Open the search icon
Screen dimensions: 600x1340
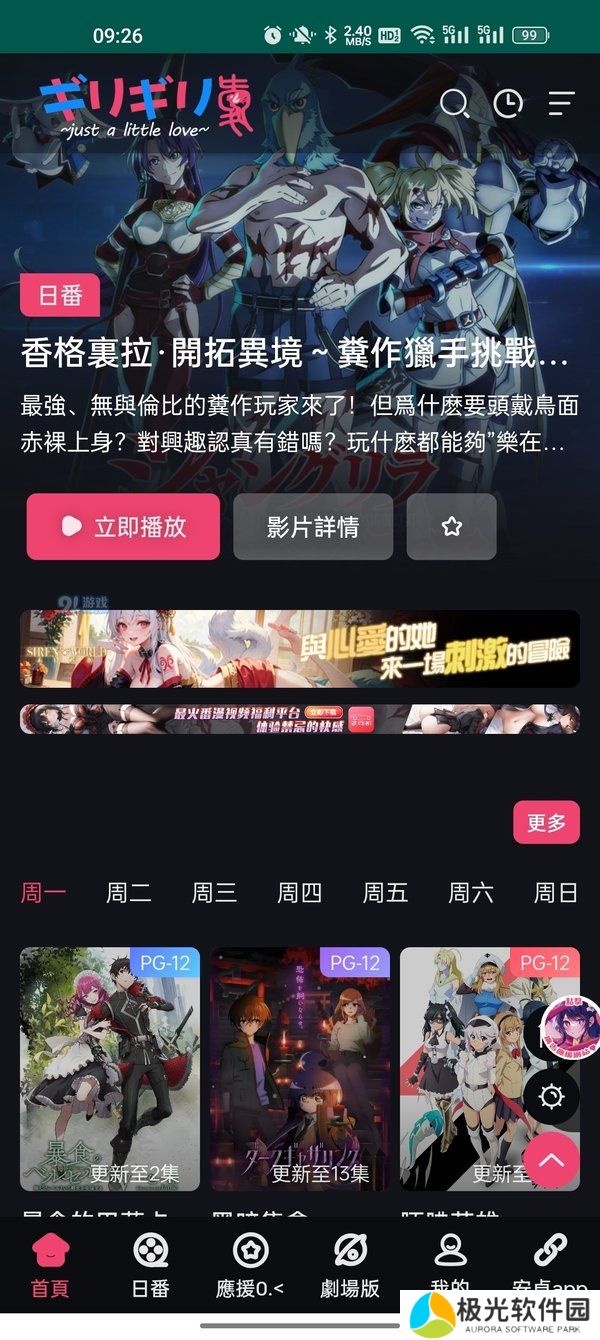[x=454, y=103]
